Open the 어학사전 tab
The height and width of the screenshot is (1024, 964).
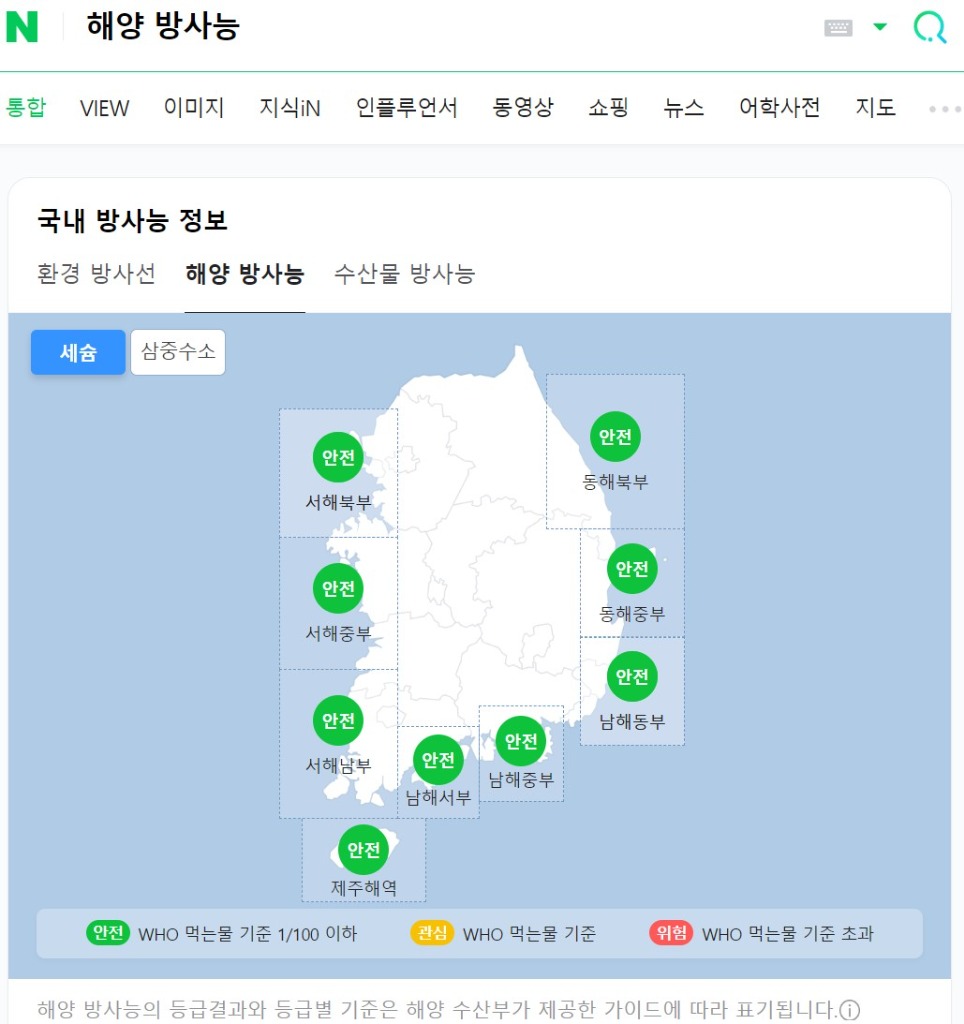point(779,108)
